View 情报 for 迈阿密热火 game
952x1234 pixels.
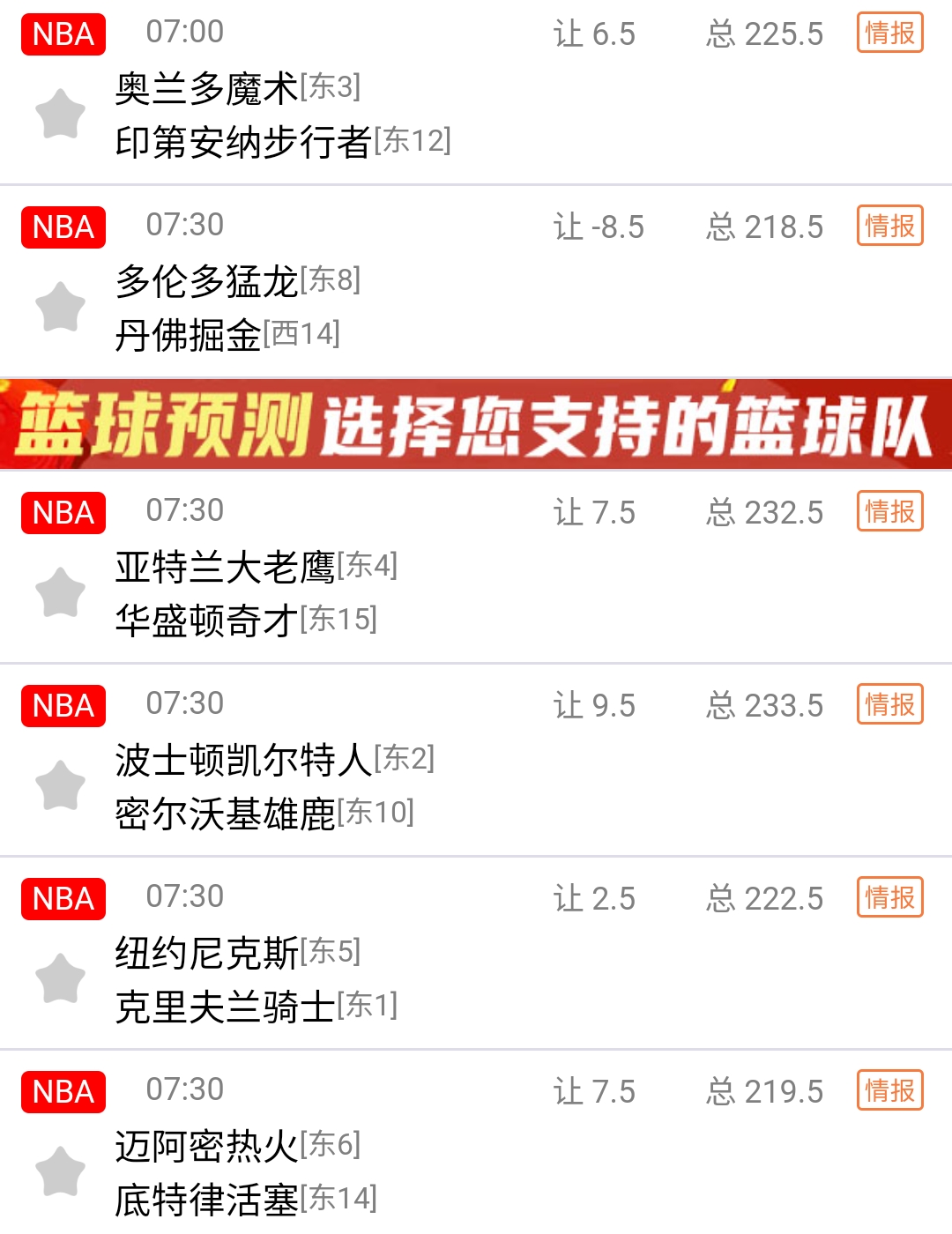[x=889, y=1091]
